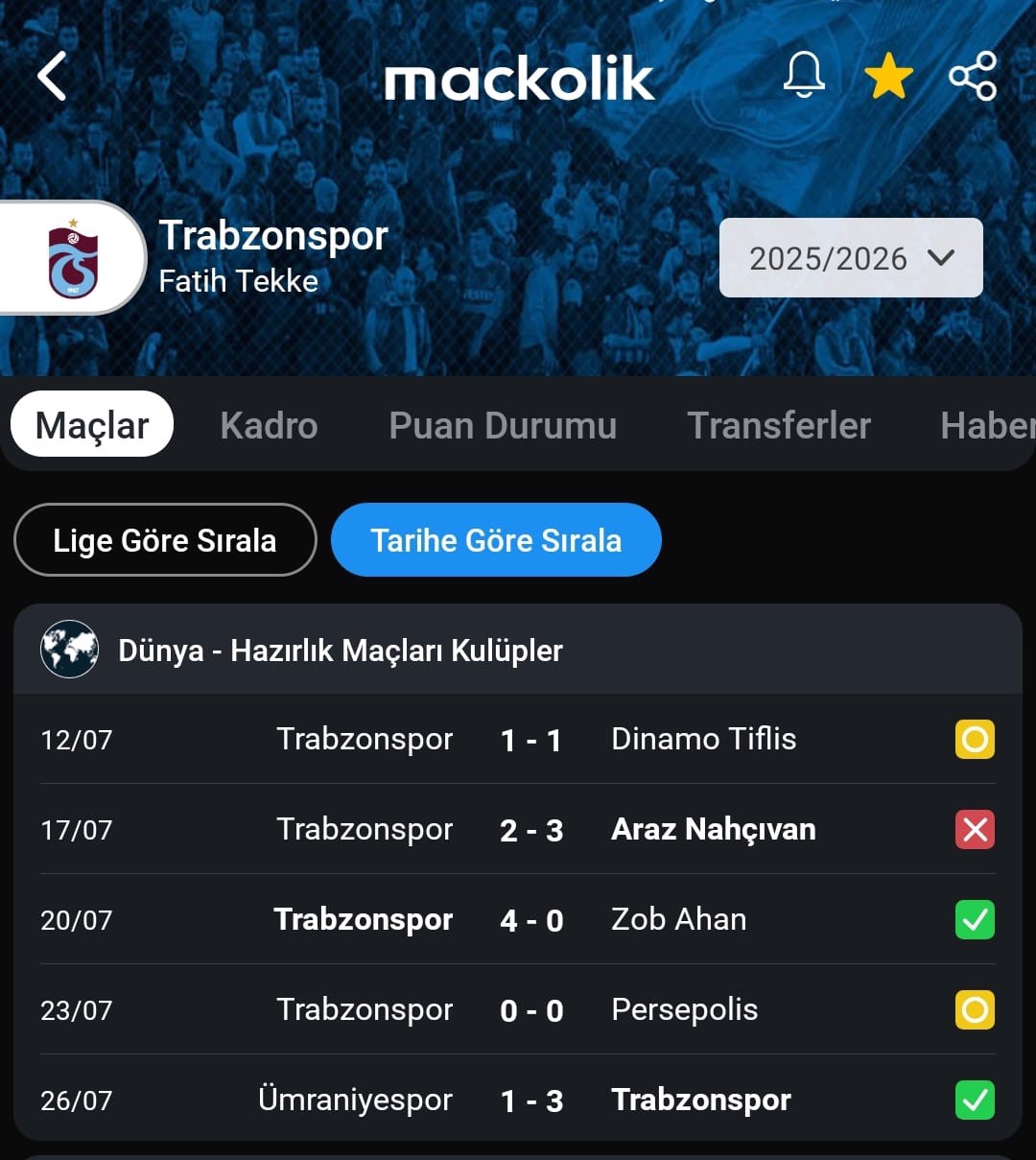
Task: Open the 2025/2026 season dropdown
Action: pos(851,258)
